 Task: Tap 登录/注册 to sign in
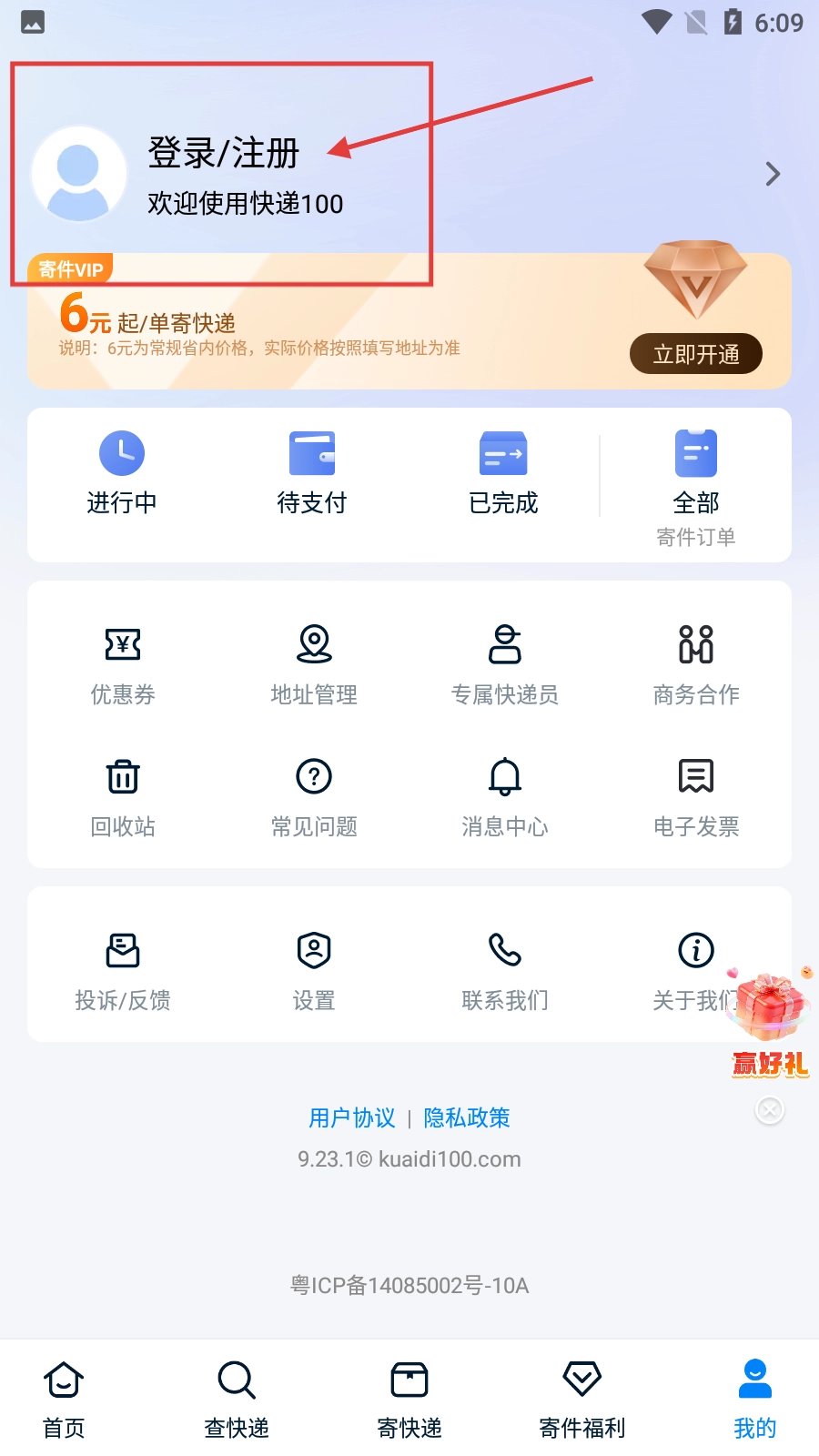[x=224, y=154]
